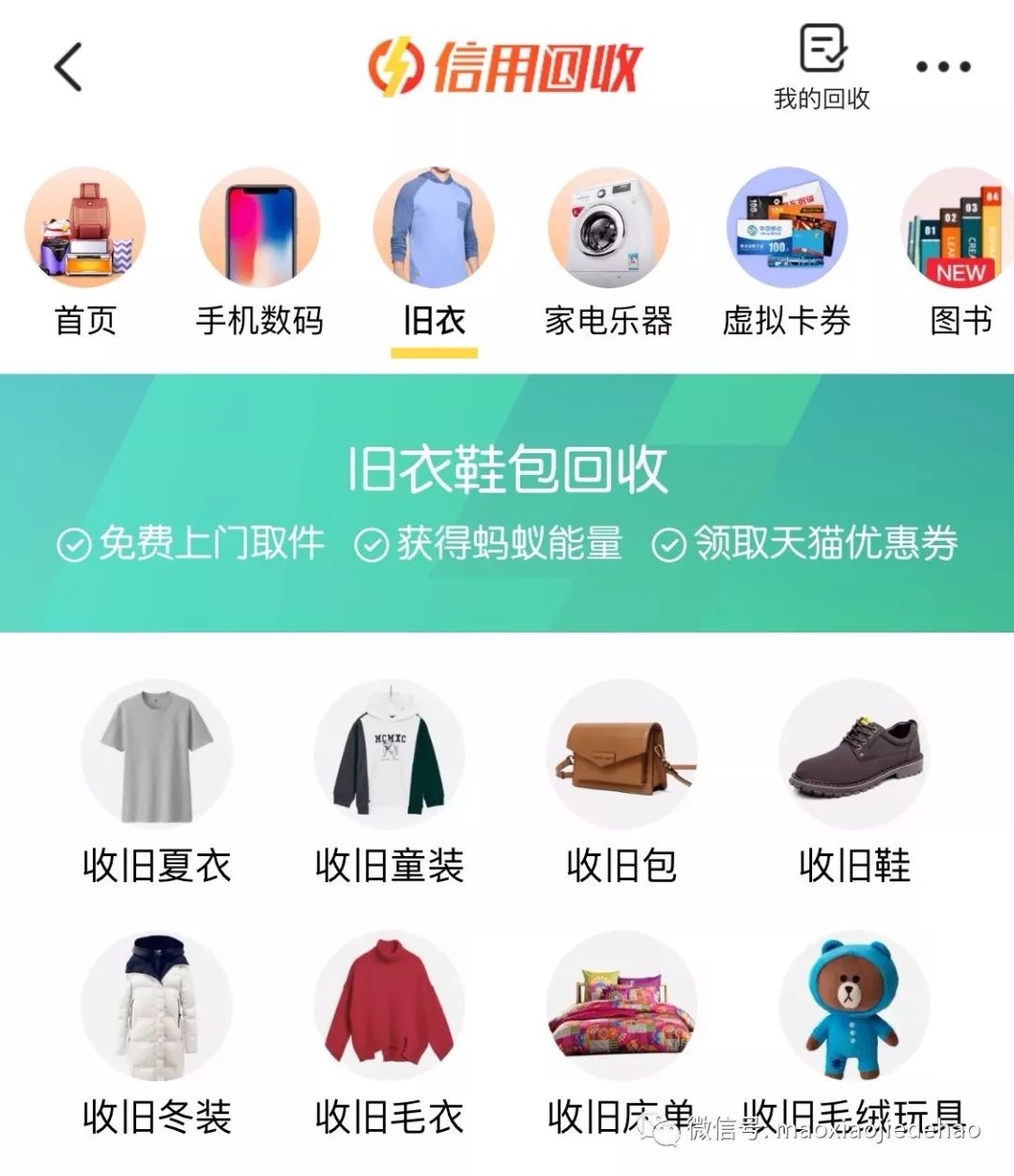This screenshot has height=1176, width=1014.
Task: Open the 收旧童装 category
Action: click(x=390, y=784)
